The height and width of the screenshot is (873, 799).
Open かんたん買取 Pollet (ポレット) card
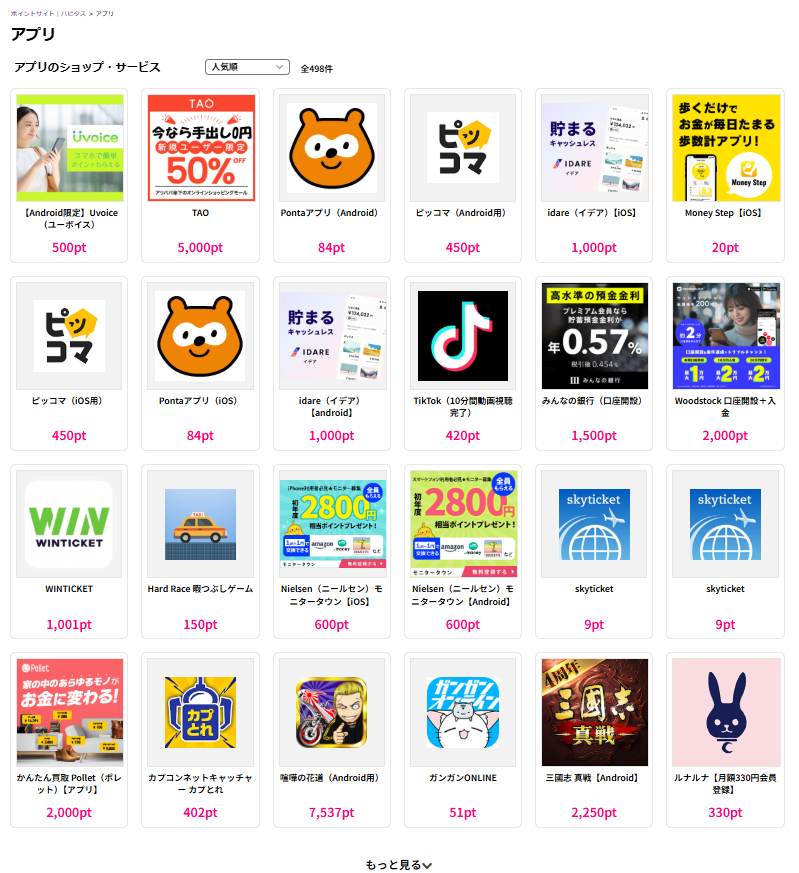(69, 714)
